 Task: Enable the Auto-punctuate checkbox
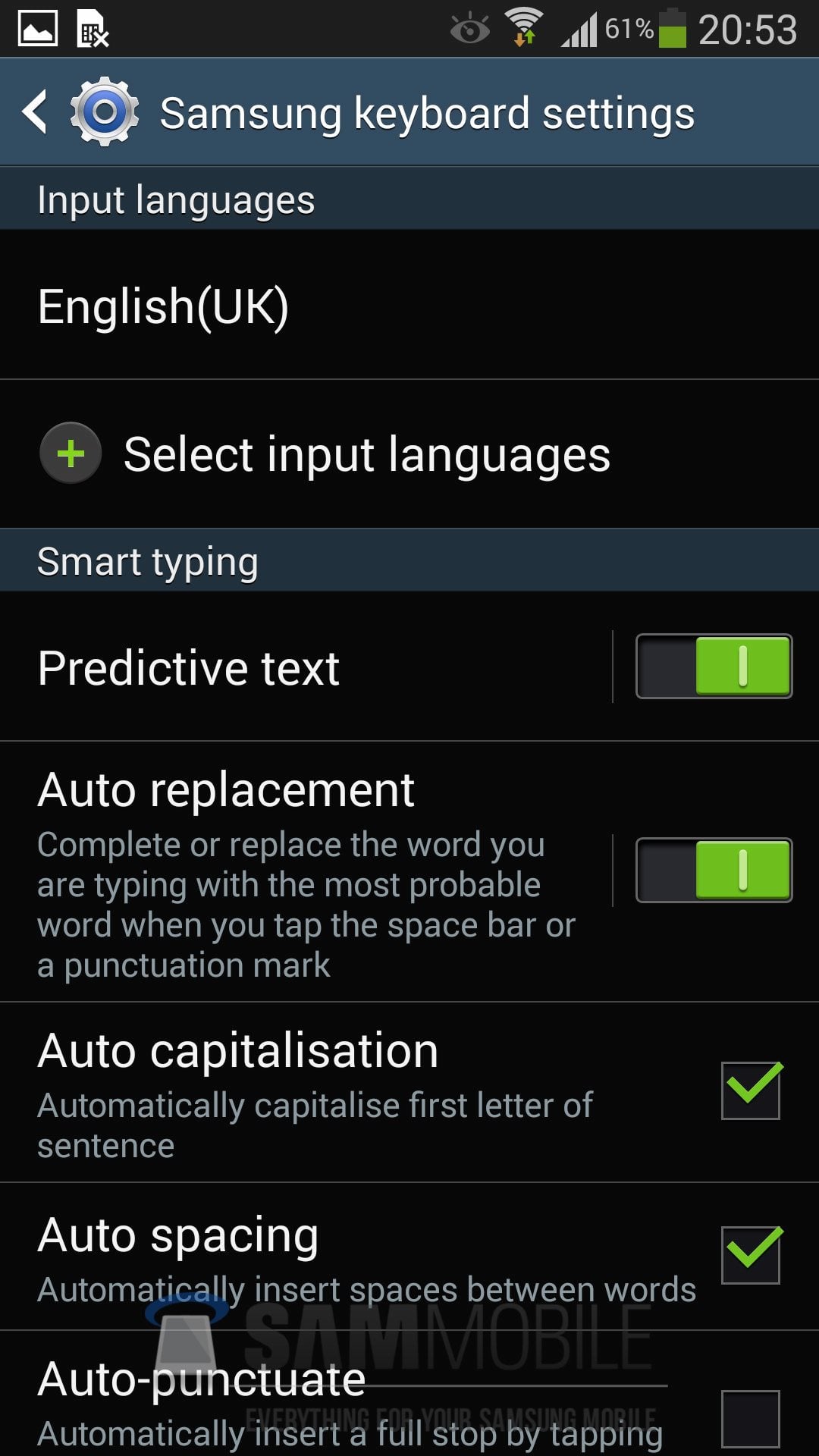click(x=750, y=1418)
